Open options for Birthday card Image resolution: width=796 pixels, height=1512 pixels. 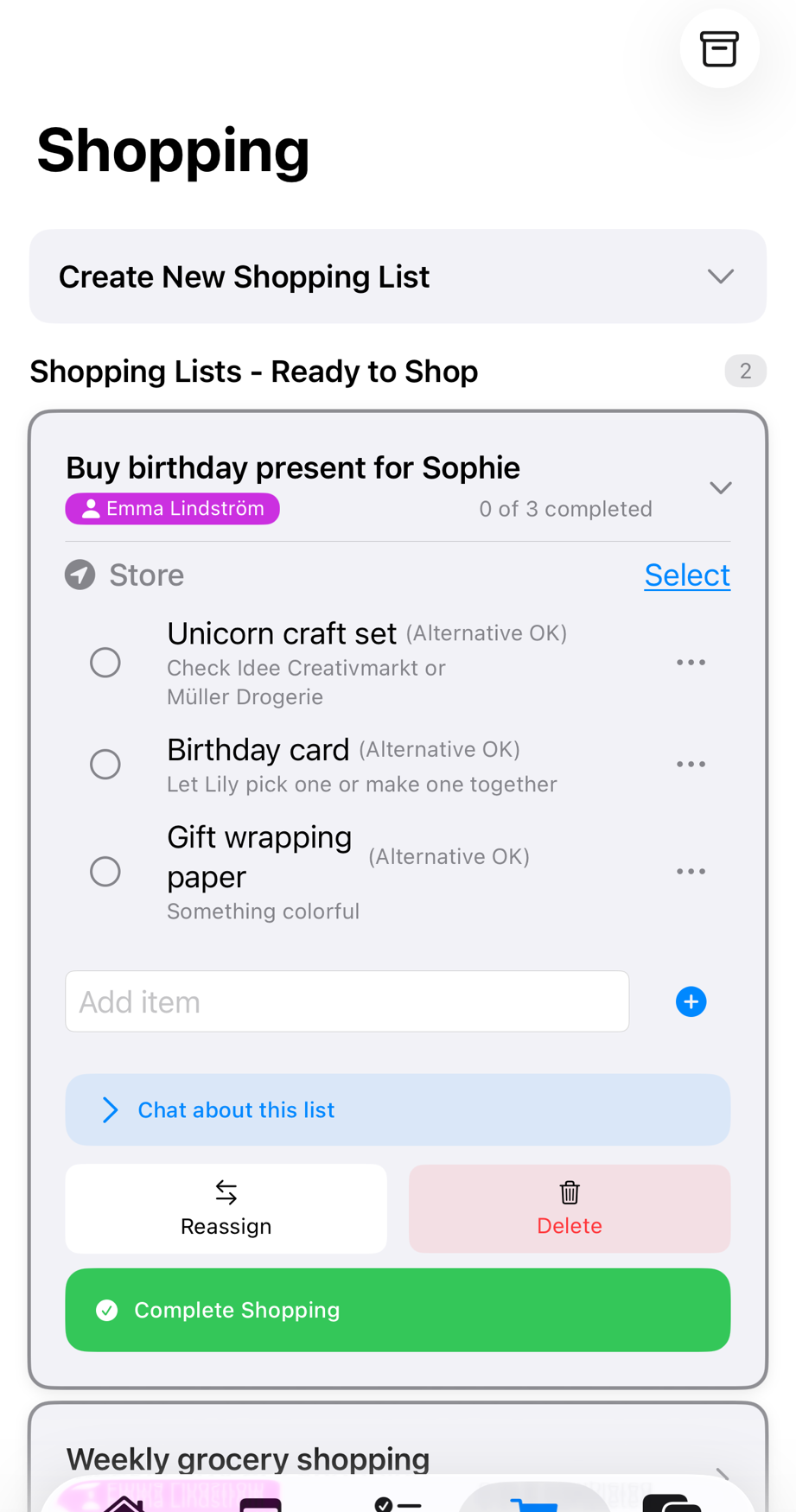(691, 765)
